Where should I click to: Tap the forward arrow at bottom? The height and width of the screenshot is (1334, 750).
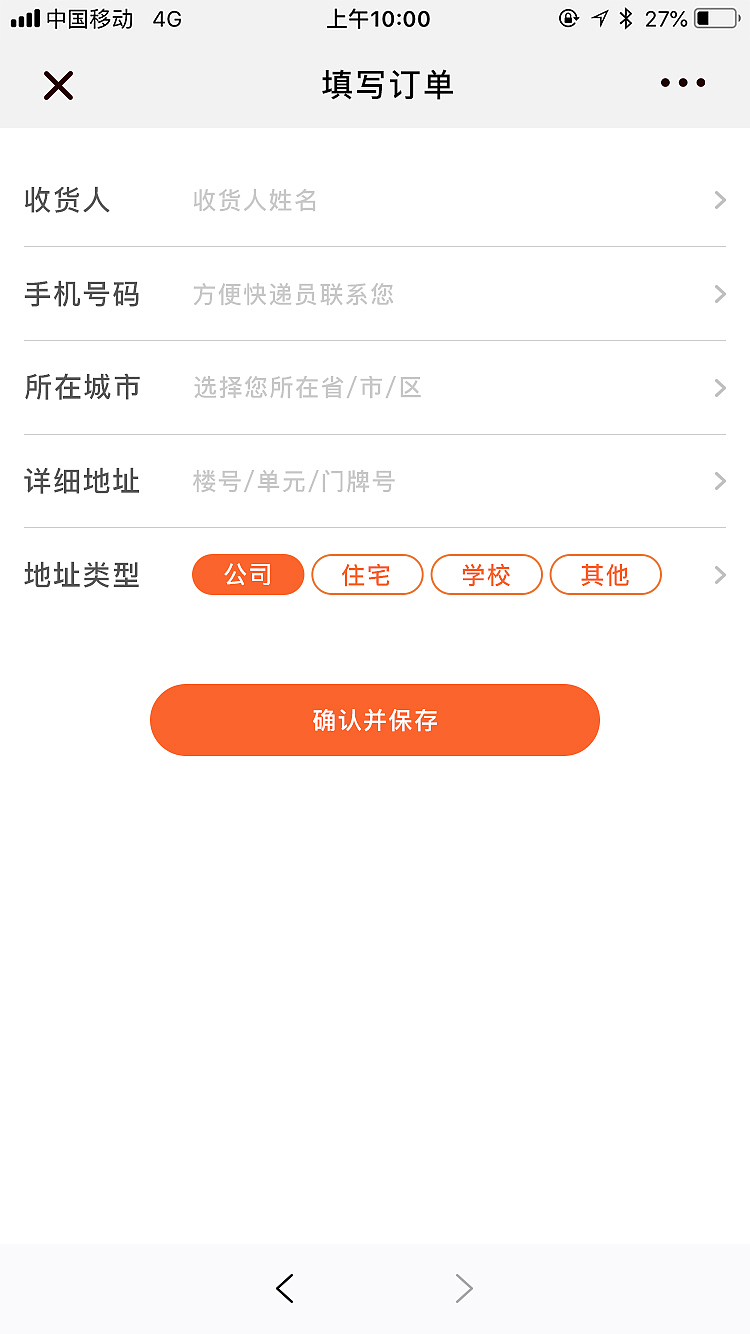point(463,1288)
